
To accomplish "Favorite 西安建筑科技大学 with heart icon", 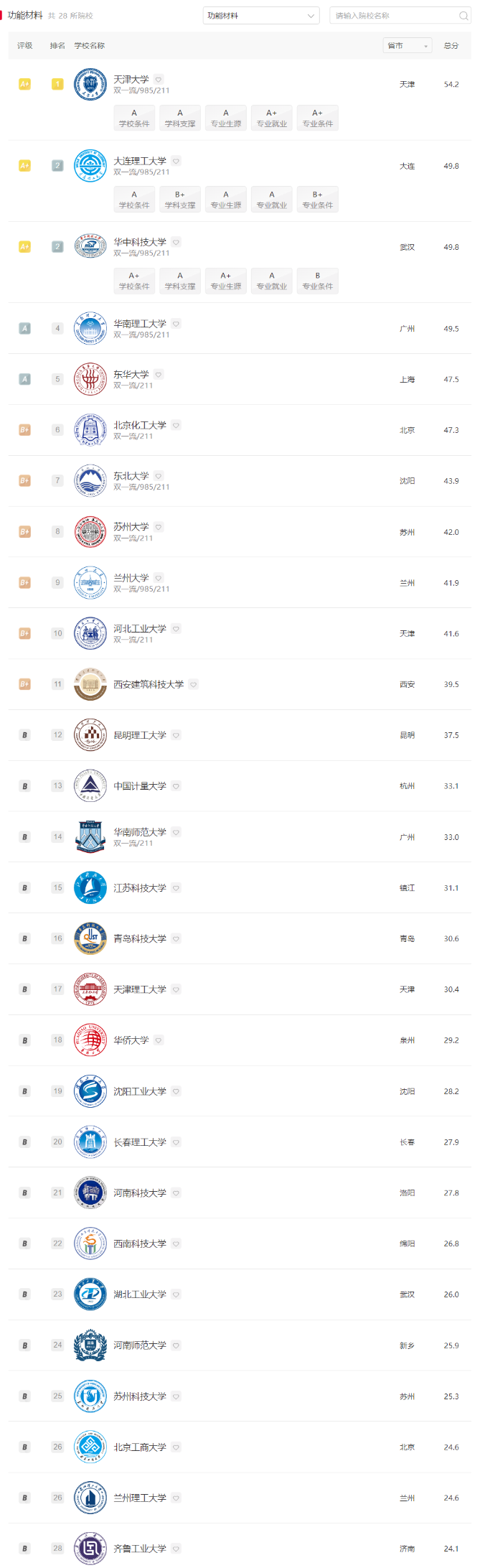I will point(194,685).
